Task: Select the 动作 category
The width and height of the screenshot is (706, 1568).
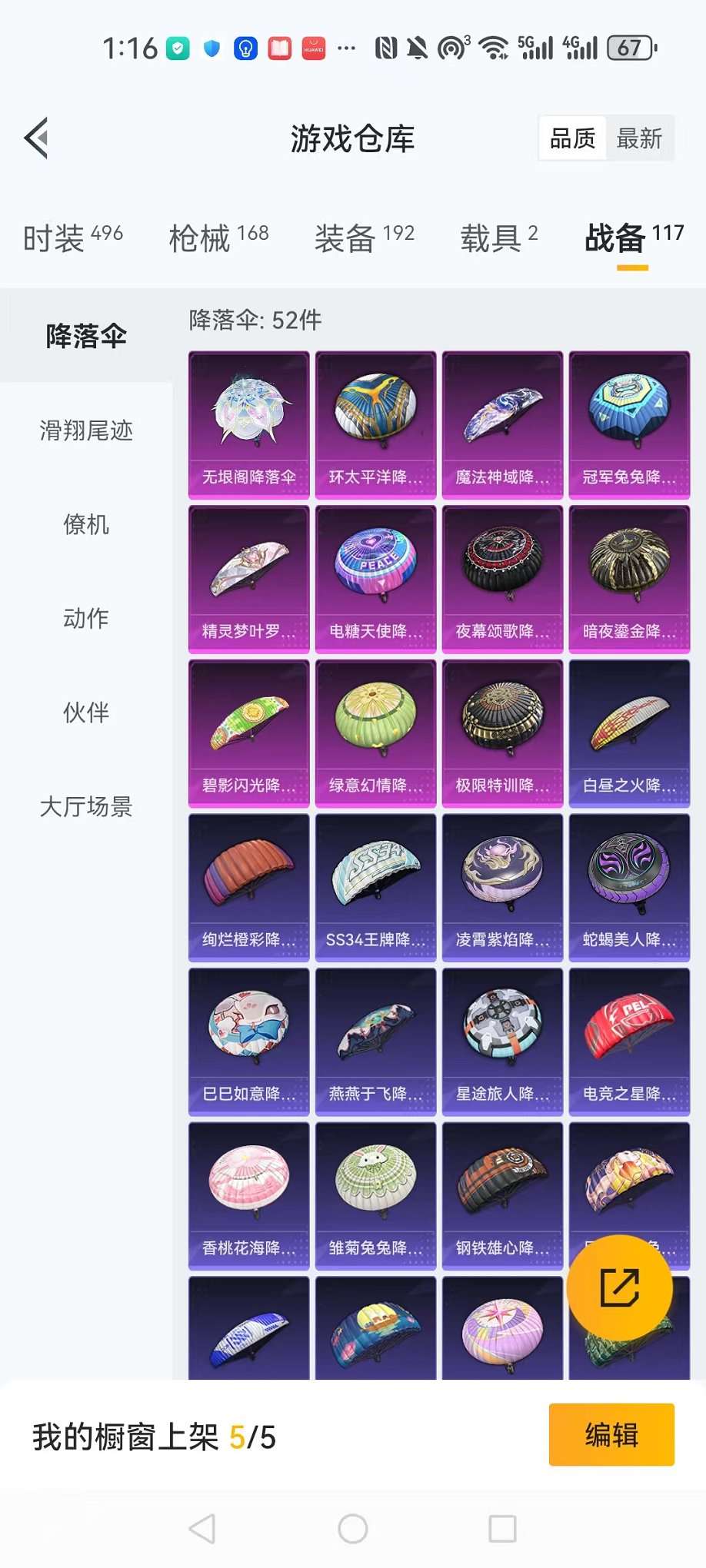Action: 86,619
